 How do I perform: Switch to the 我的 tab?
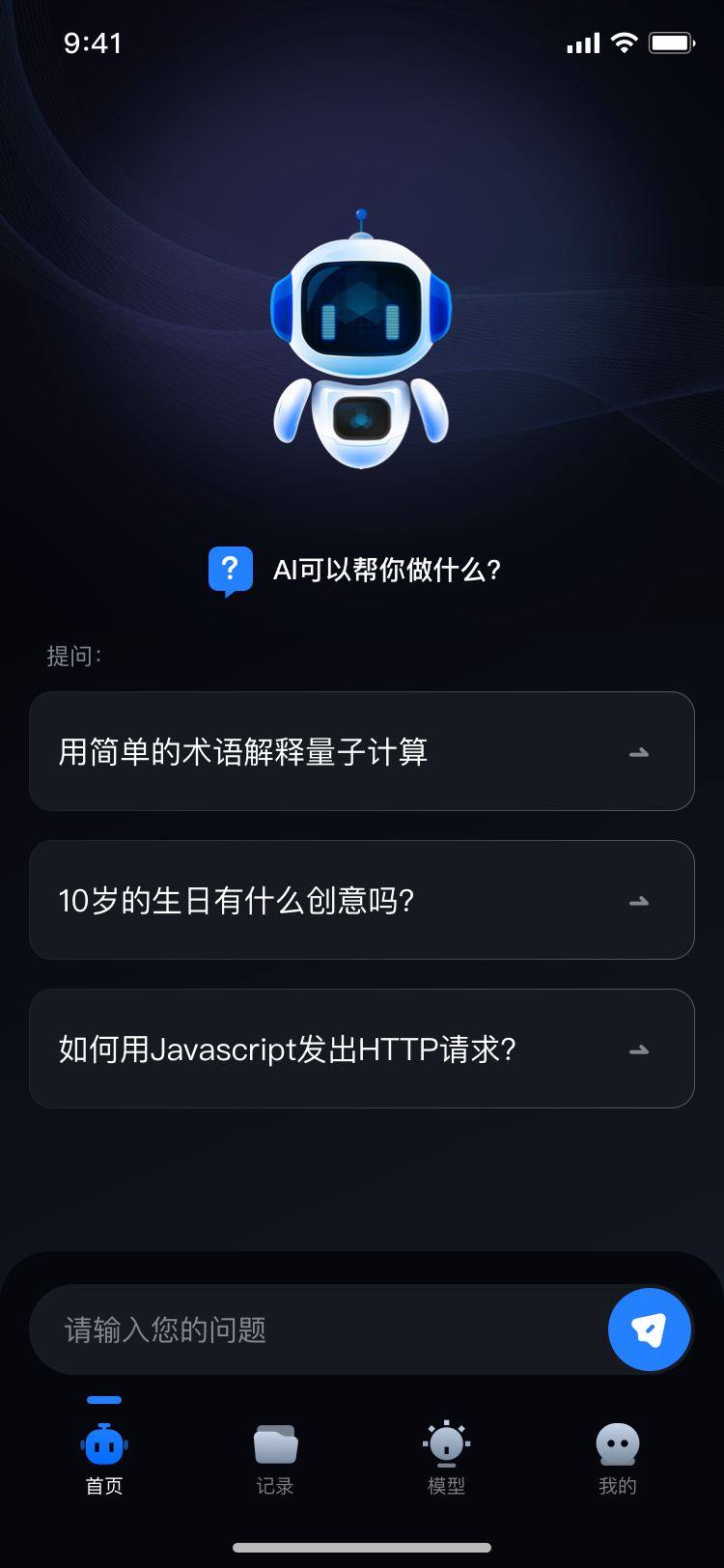click(618, 1459)
